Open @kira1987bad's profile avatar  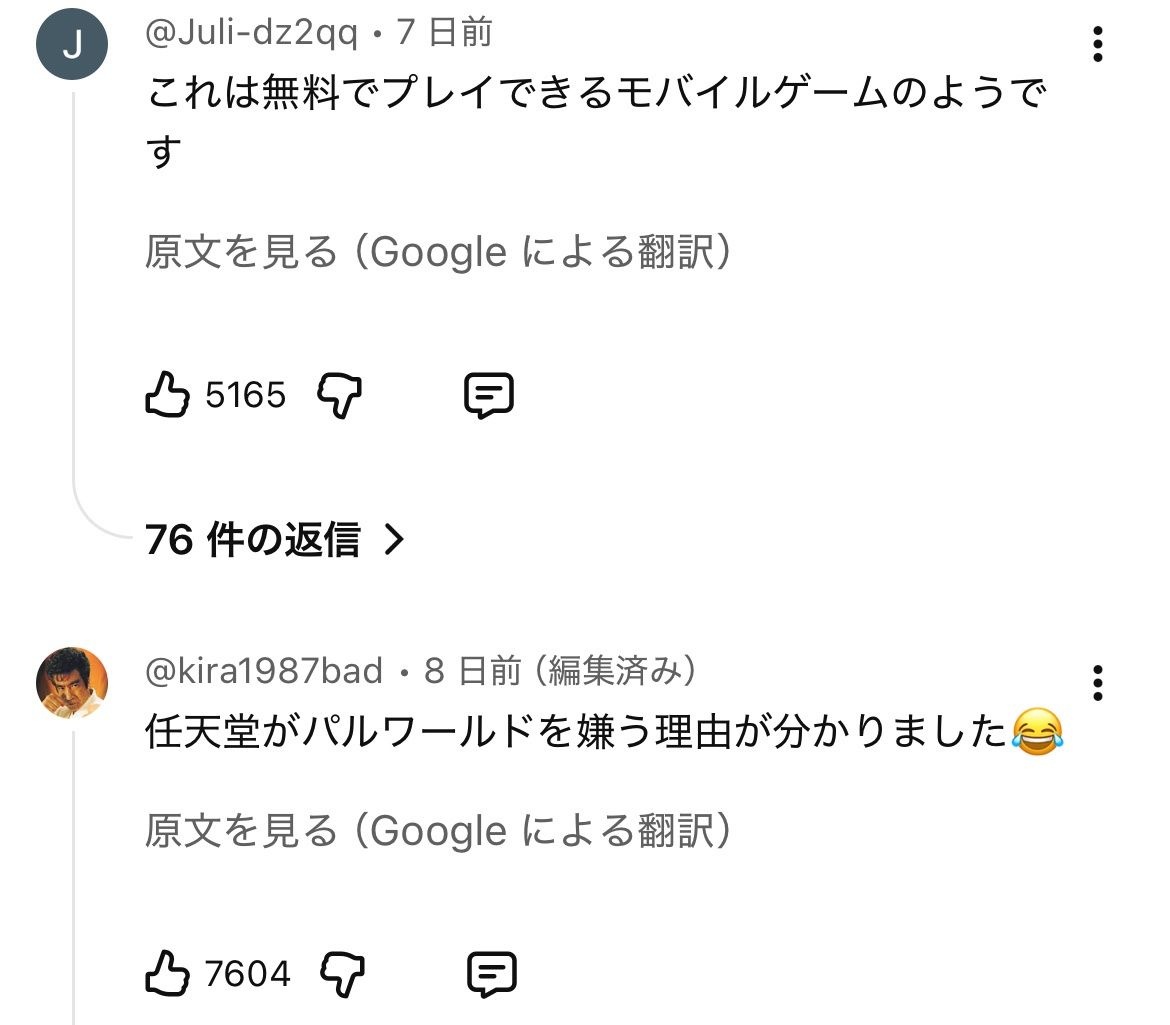point(71,682)
